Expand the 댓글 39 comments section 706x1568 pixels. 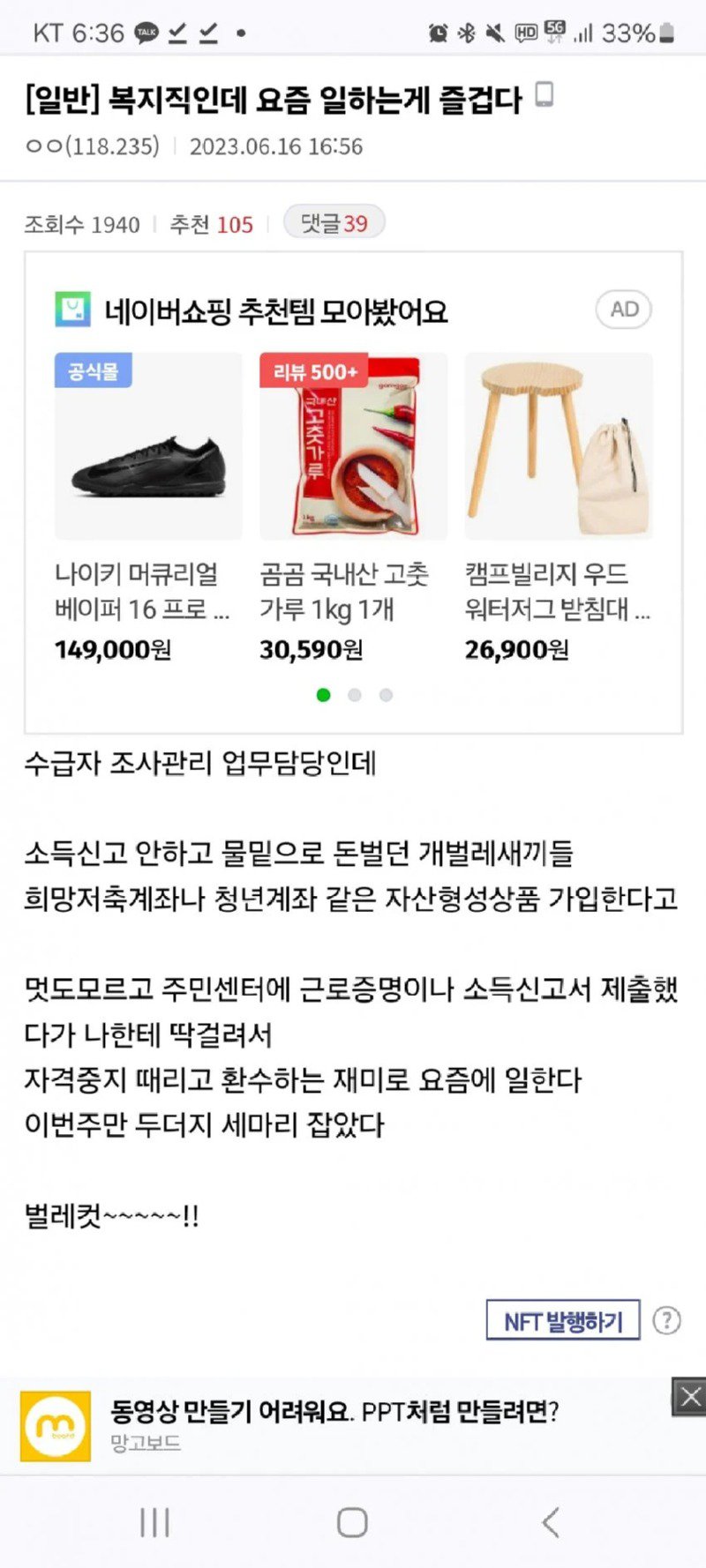[x=333, y=223]
